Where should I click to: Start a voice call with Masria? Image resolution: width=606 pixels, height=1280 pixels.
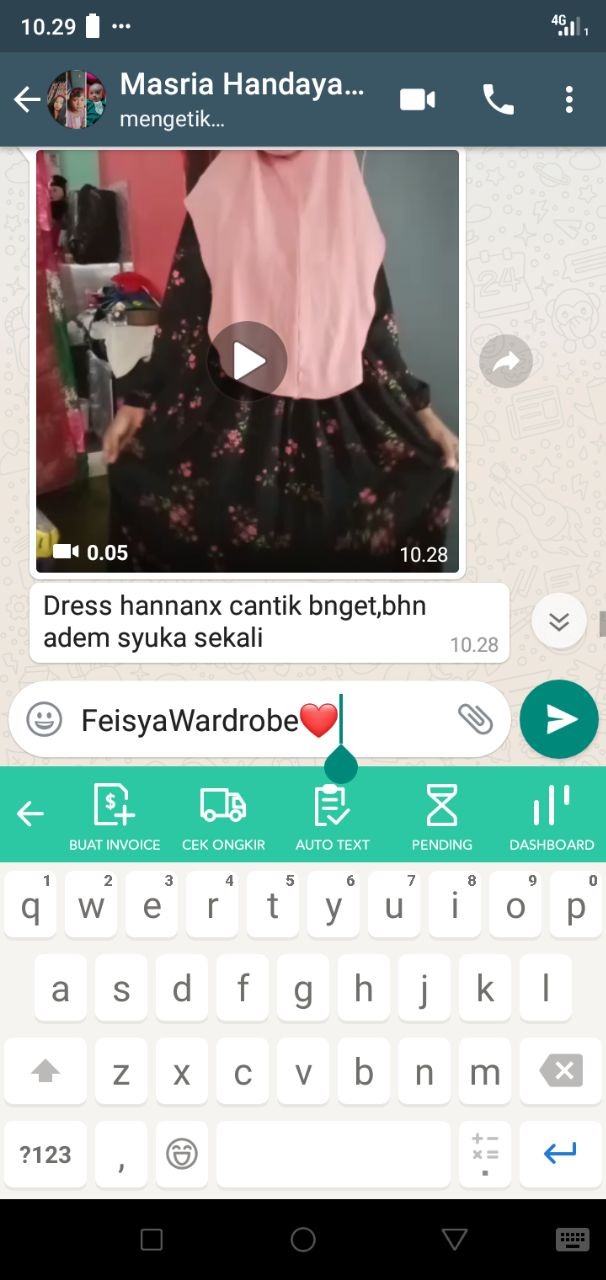497,99
